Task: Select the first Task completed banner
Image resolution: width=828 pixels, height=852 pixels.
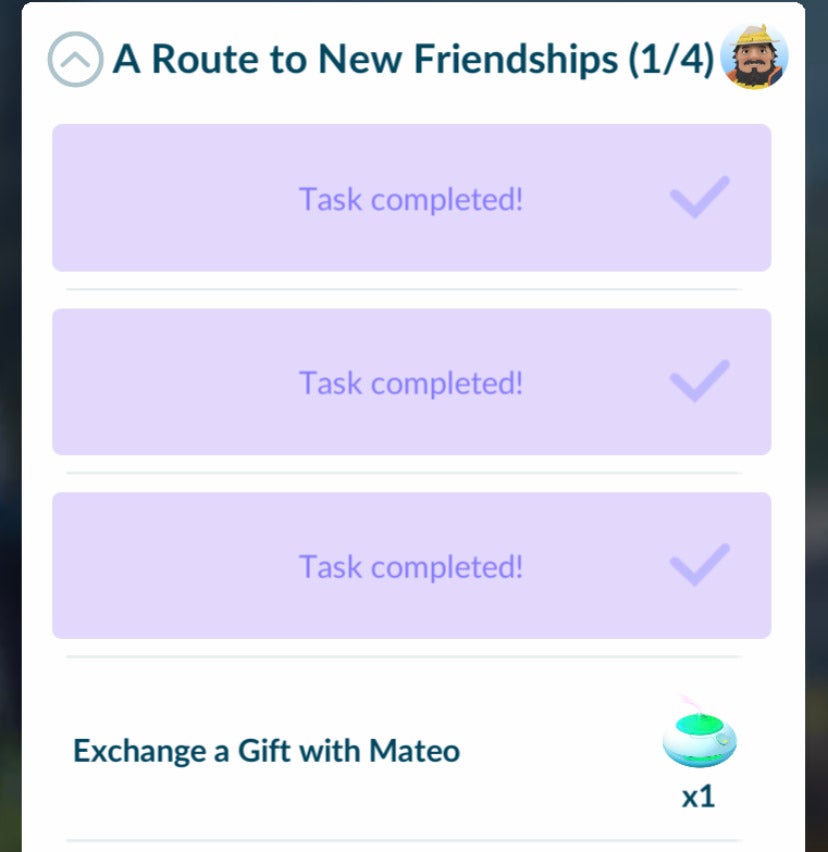Action: (411, 198)
